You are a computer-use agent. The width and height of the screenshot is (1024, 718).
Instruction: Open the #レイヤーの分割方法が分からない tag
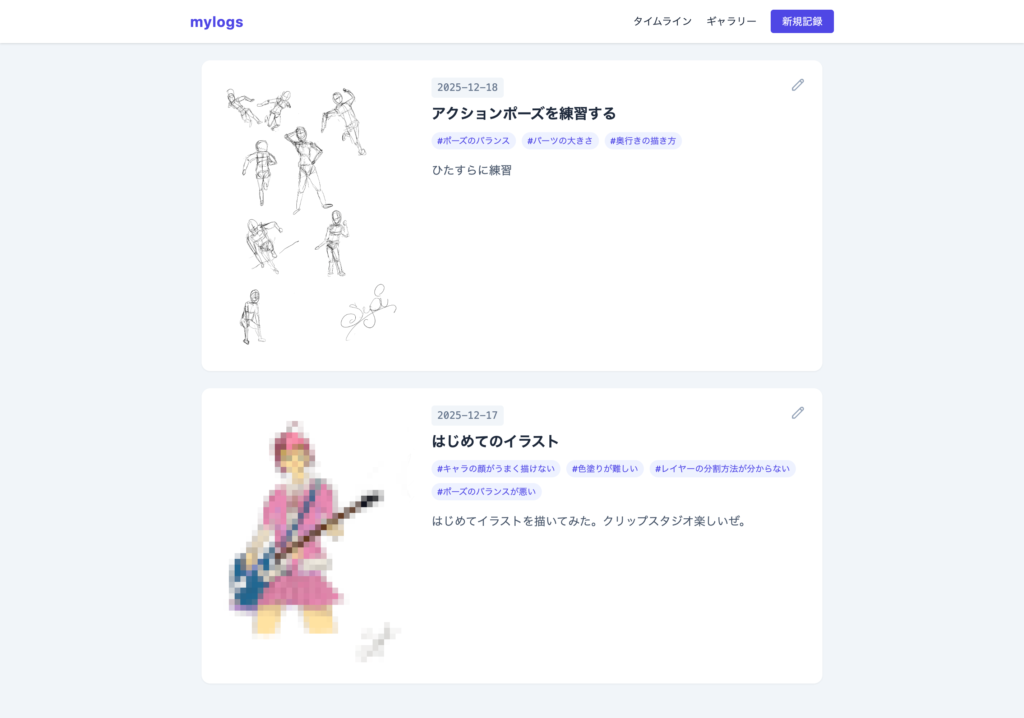(x=722, y=469)
